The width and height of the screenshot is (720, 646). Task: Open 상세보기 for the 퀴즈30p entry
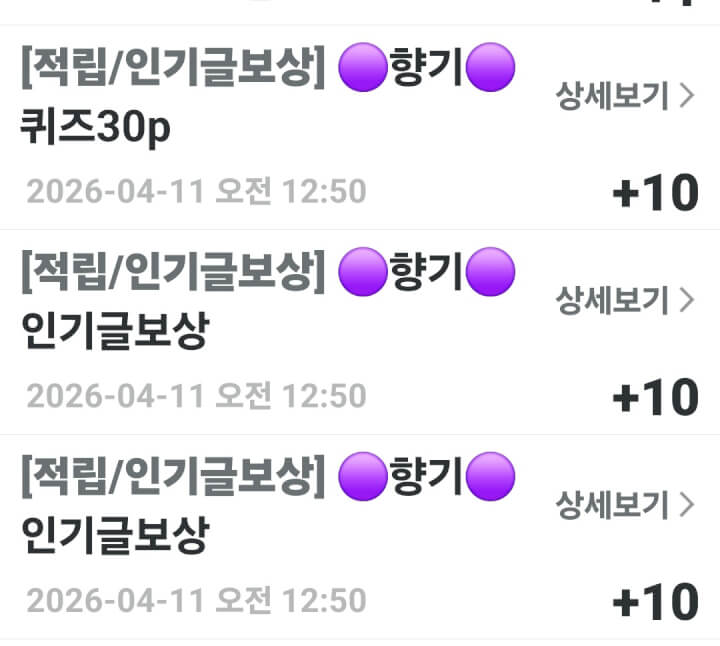624,96
